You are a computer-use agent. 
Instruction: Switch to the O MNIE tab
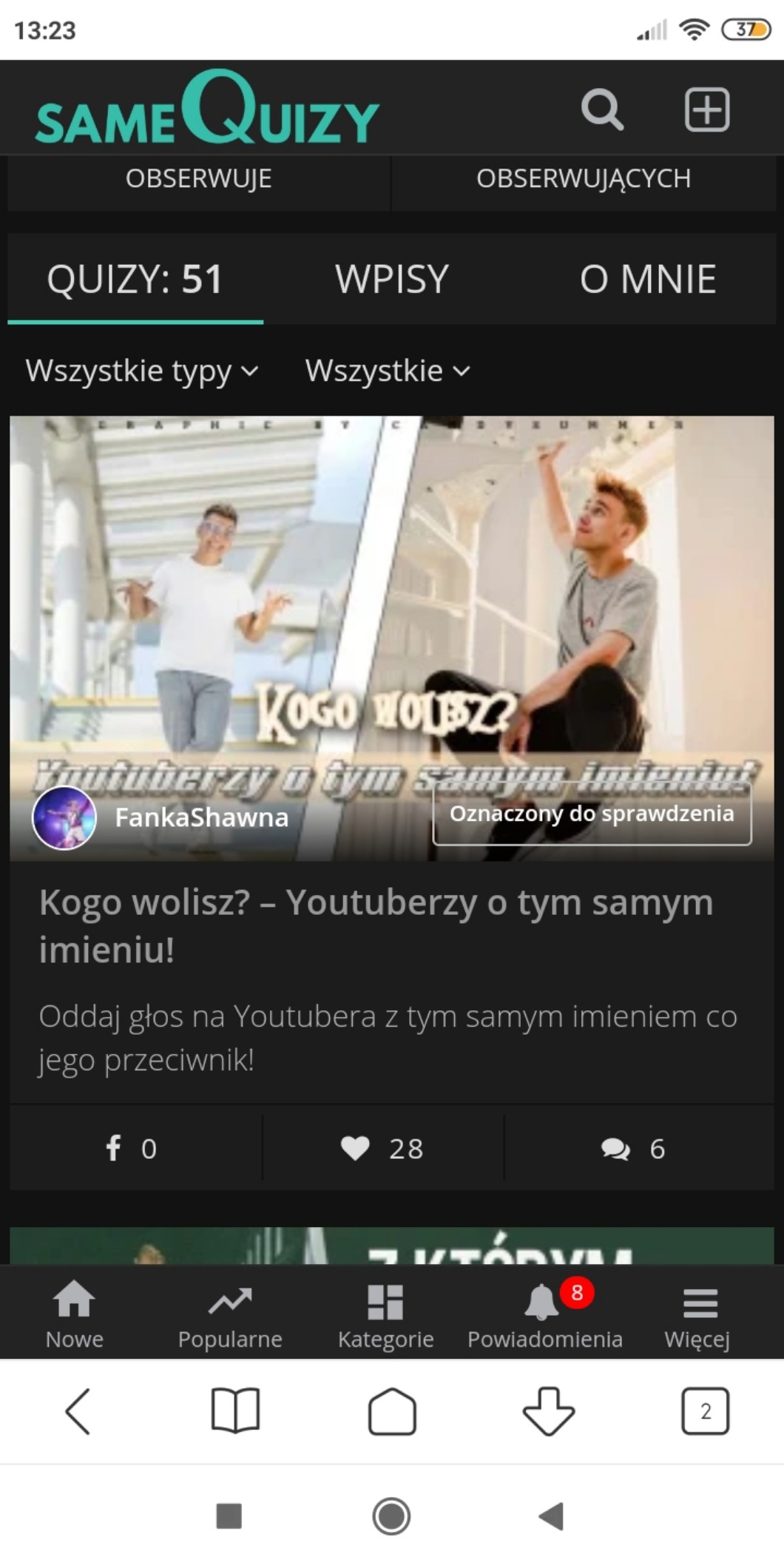click(x=648, y=280)
